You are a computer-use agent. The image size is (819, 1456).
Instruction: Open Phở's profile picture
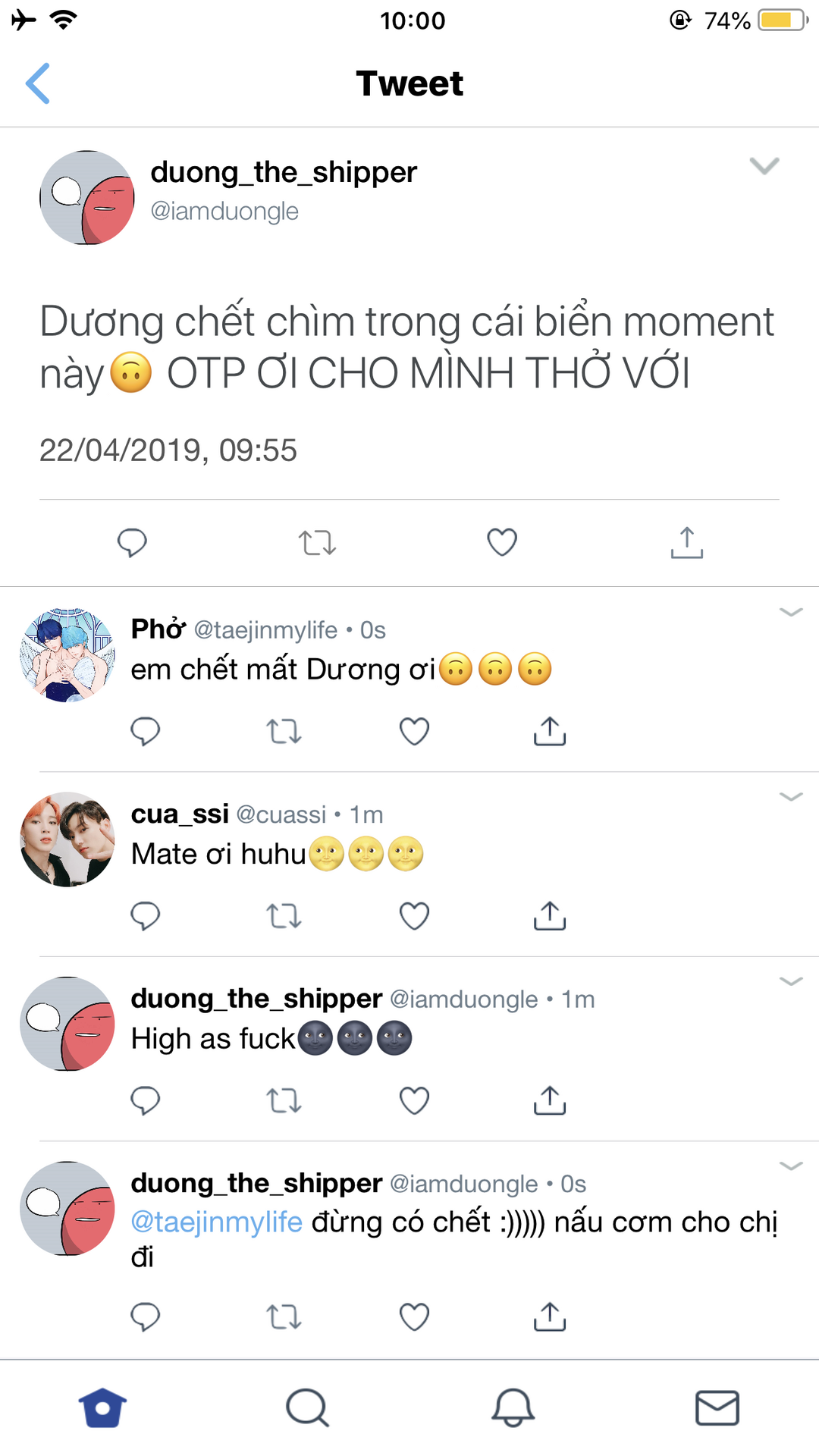pos(67,654)
